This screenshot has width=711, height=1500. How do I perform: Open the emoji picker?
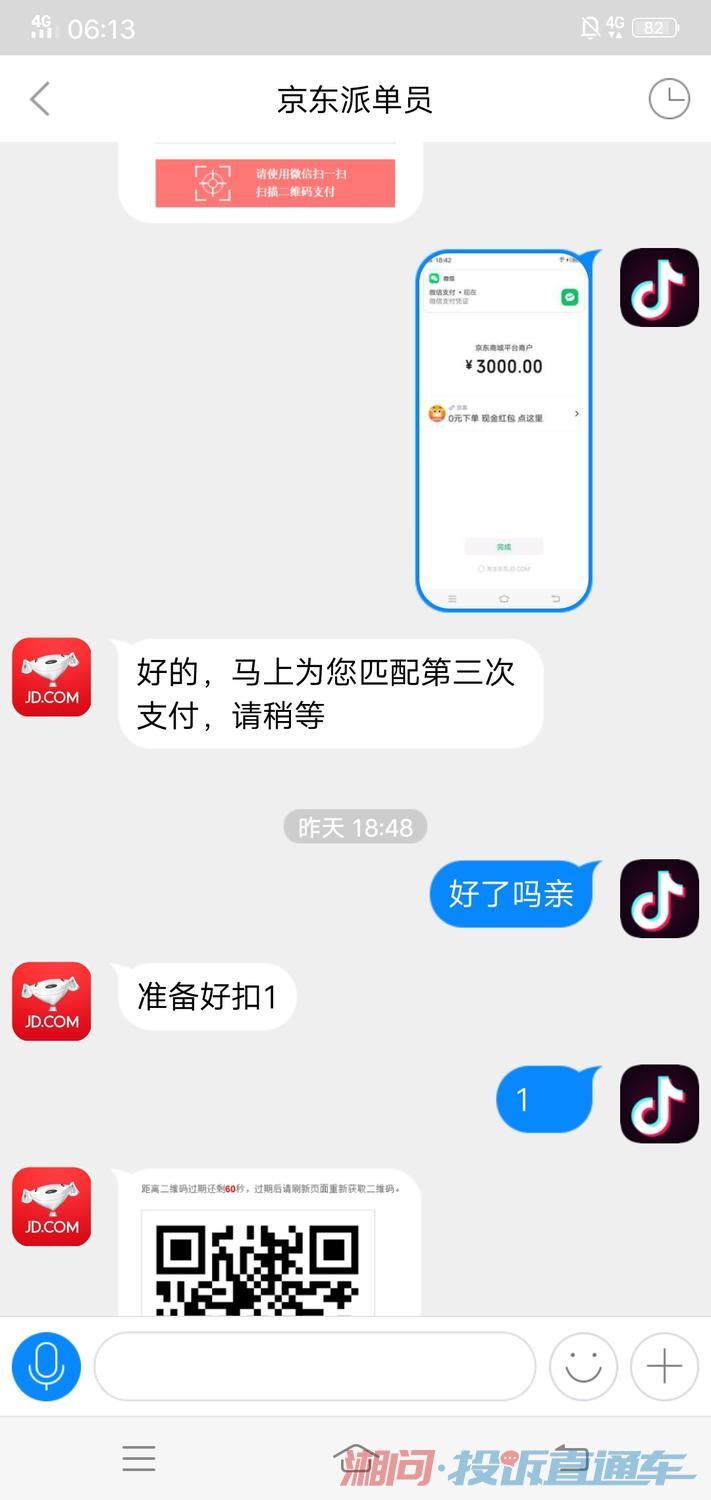pyautogui.click(x=584, y=1366)
